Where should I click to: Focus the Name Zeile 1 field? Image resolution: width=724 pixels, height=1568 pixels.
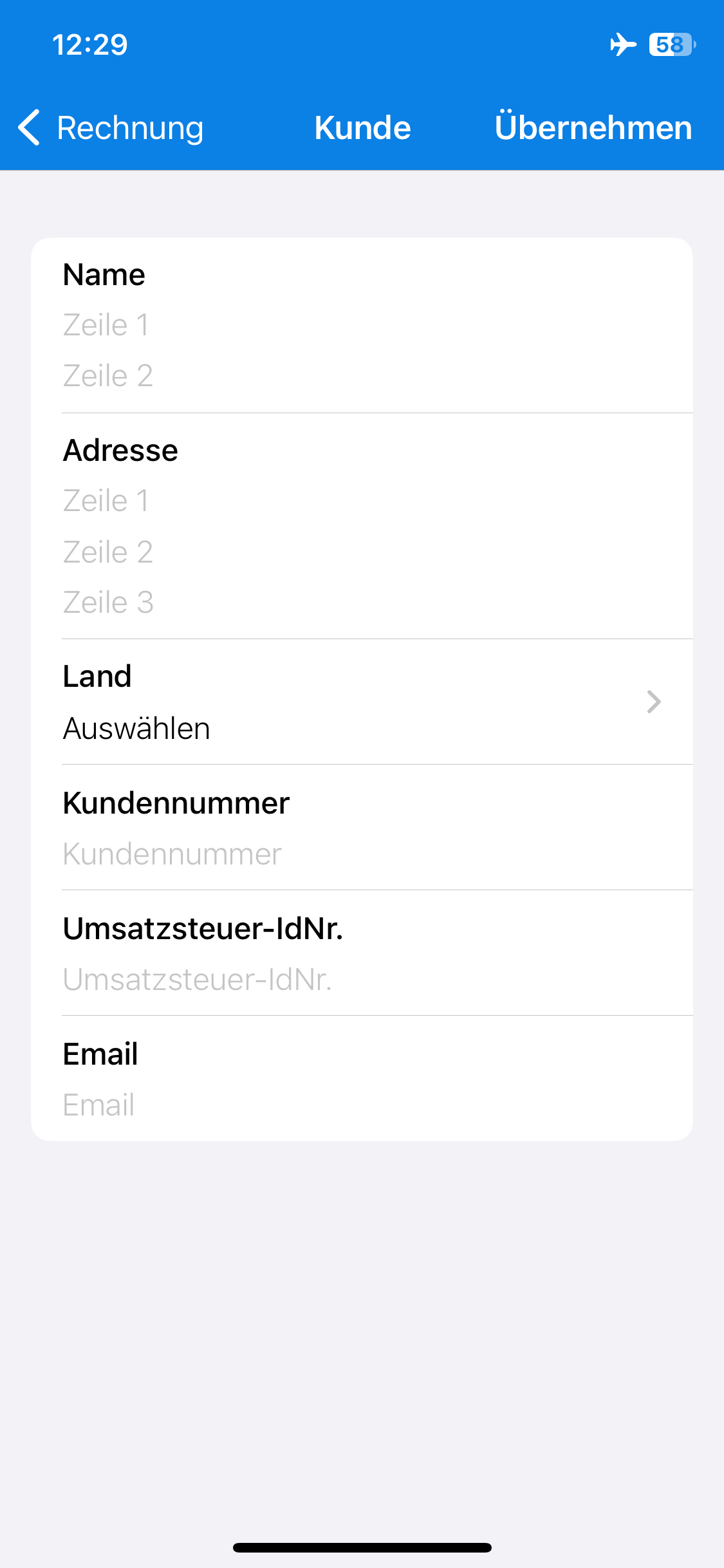[360, 325]
